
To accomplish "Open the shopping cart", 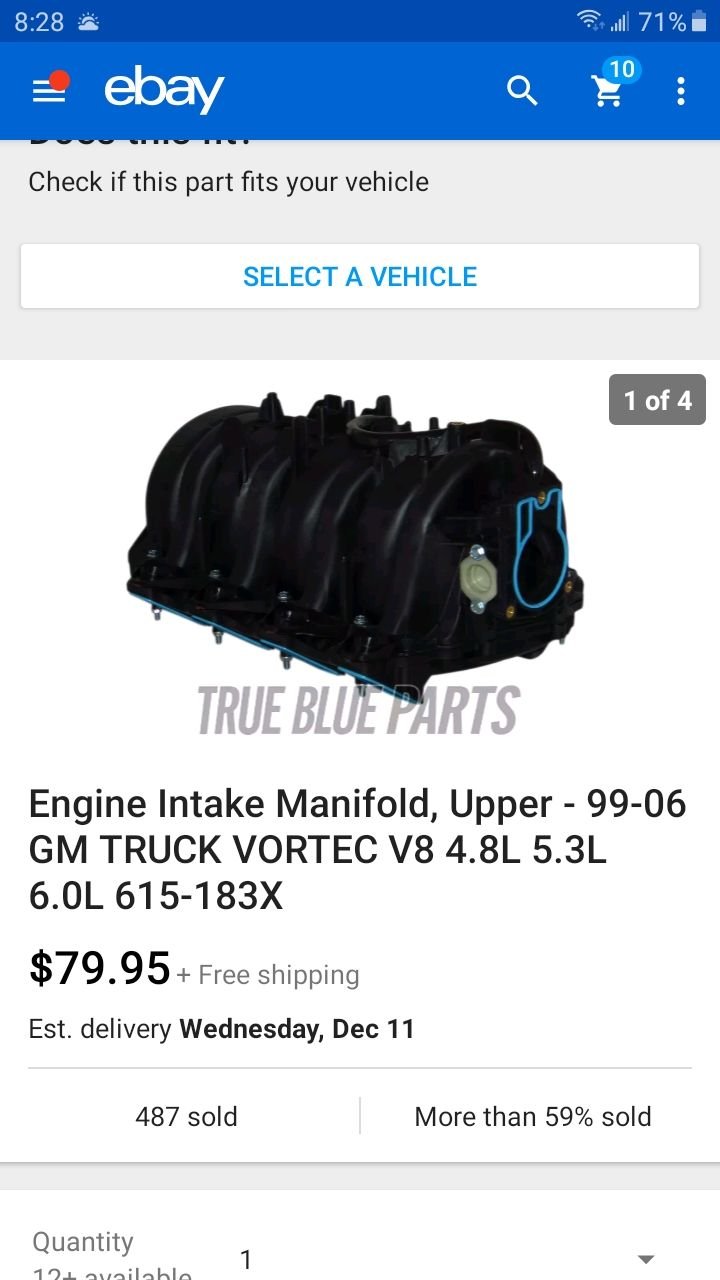I will [x=607, y=91].
